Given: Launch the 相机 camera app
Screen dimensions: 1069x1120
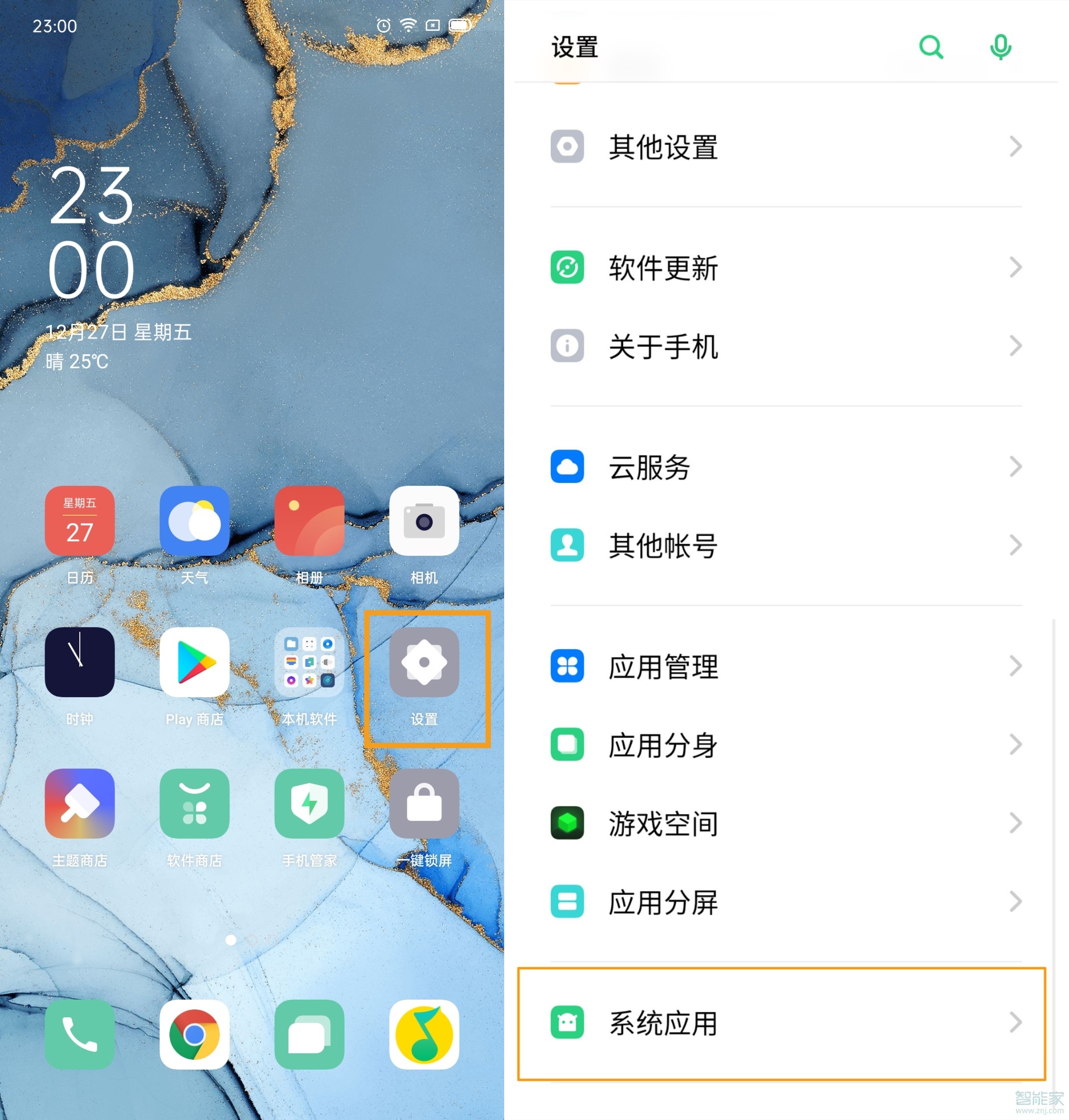Looking at the screenshot, I should (x=424, y=521).
